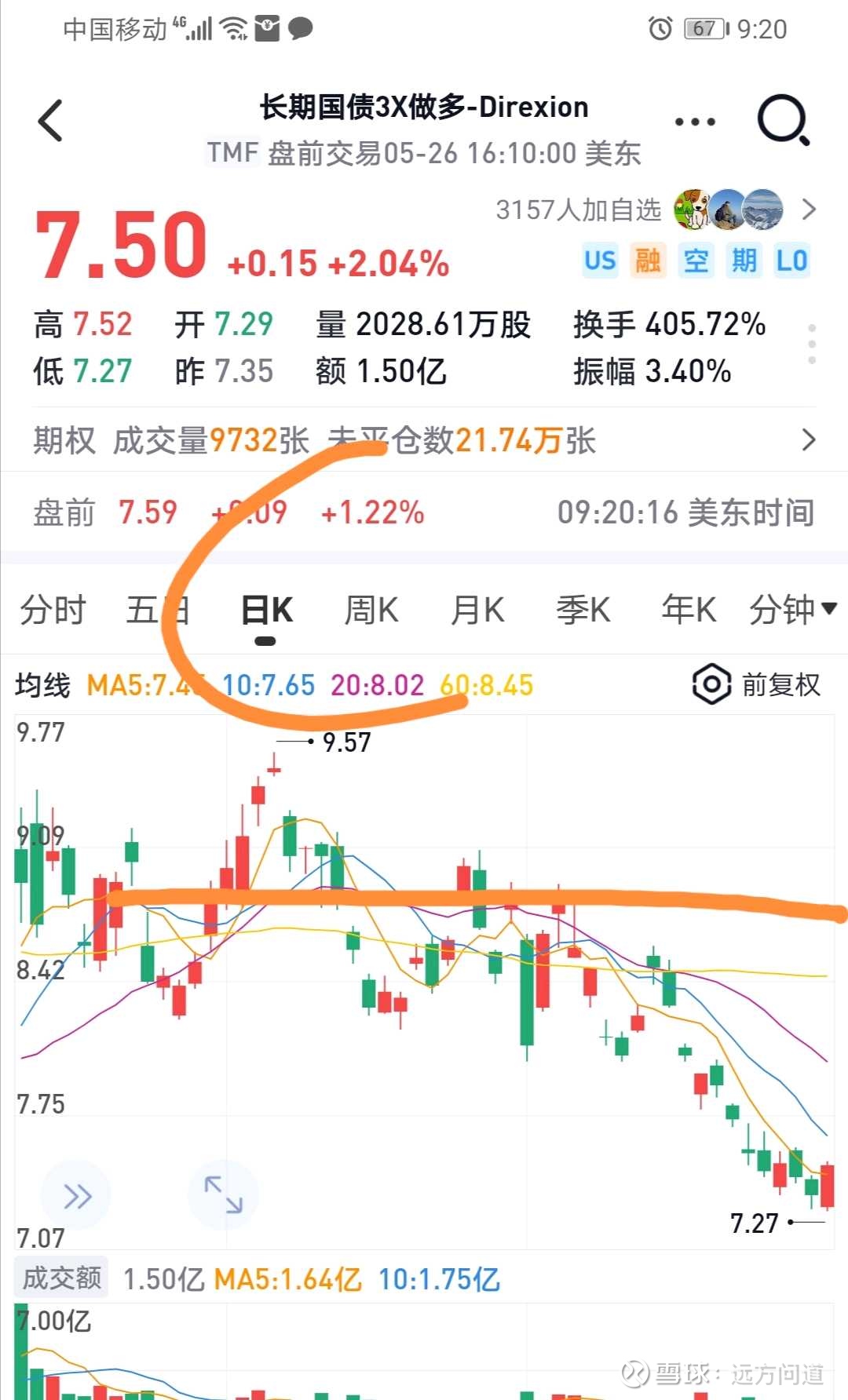This screenshot has height=1400, width=848.
Task: Switch to the 周K weekly chart tab
Action: [371, 610]
